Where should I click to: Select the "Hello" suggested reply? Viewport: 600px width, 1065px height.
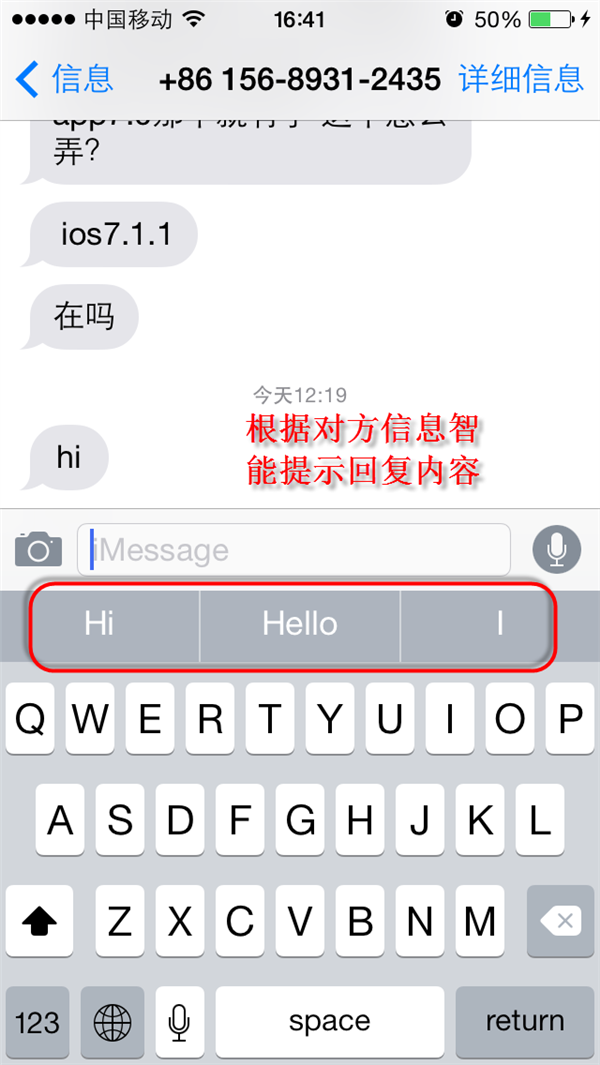tap(300, 624)
